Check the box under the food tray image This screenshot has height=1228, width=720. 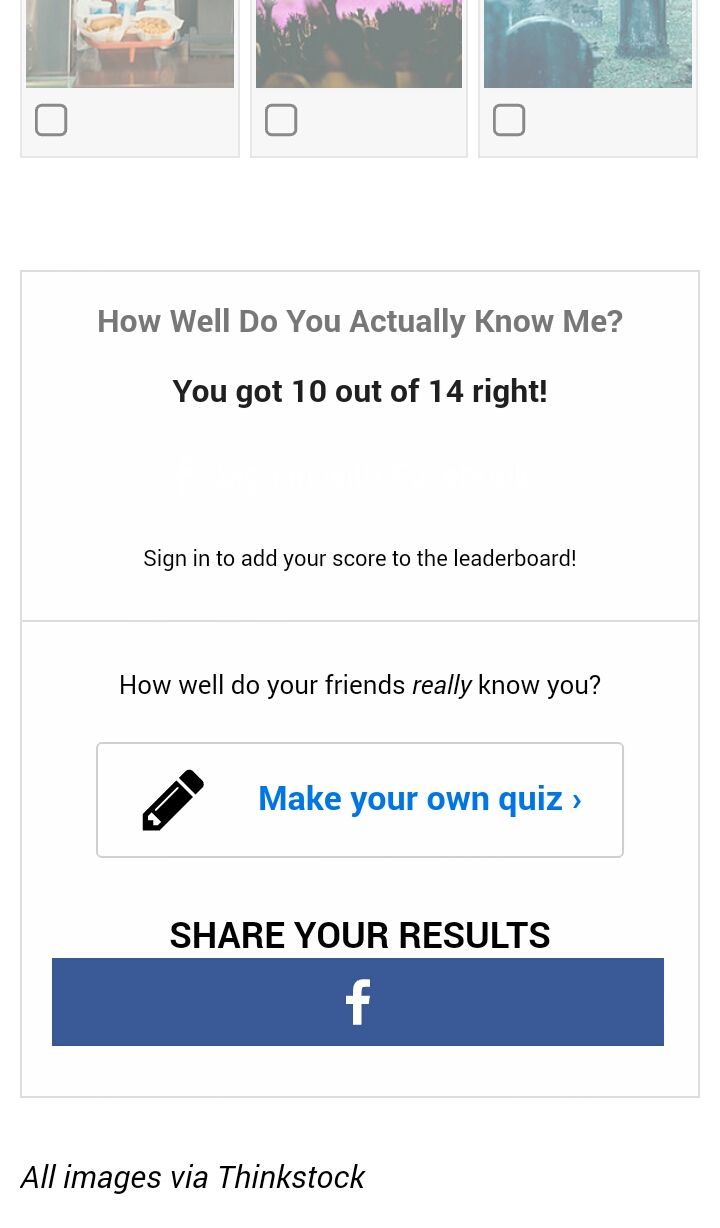pyautogui.click(x=51, y=120)
